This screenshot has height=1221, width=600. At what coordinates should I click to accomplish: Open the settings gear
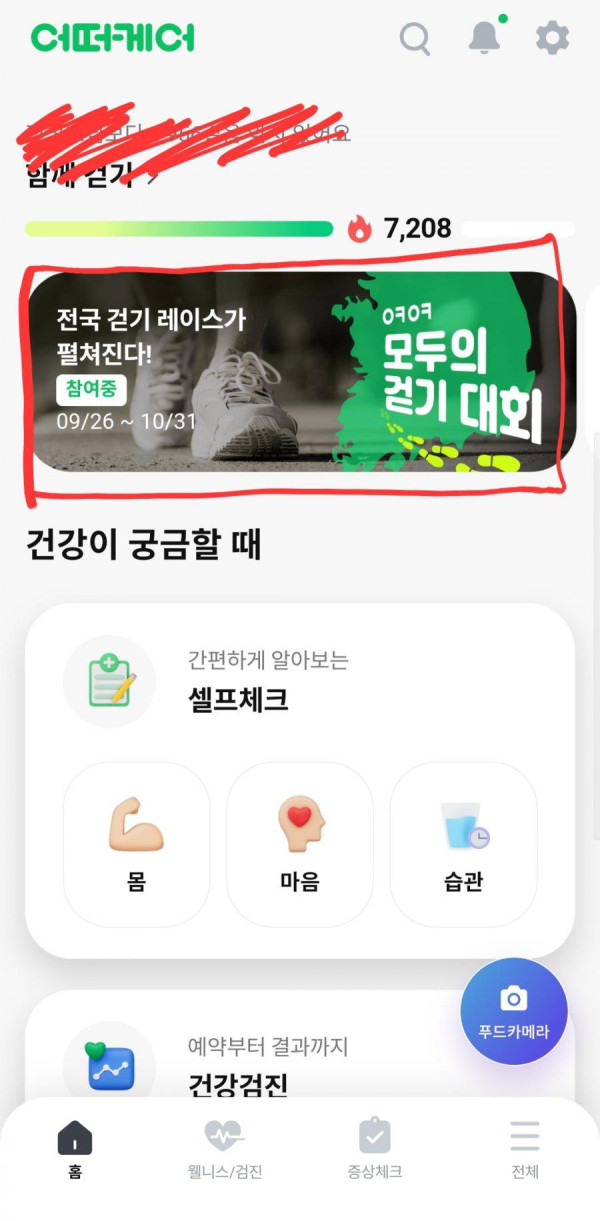click(x=552, y=38)
